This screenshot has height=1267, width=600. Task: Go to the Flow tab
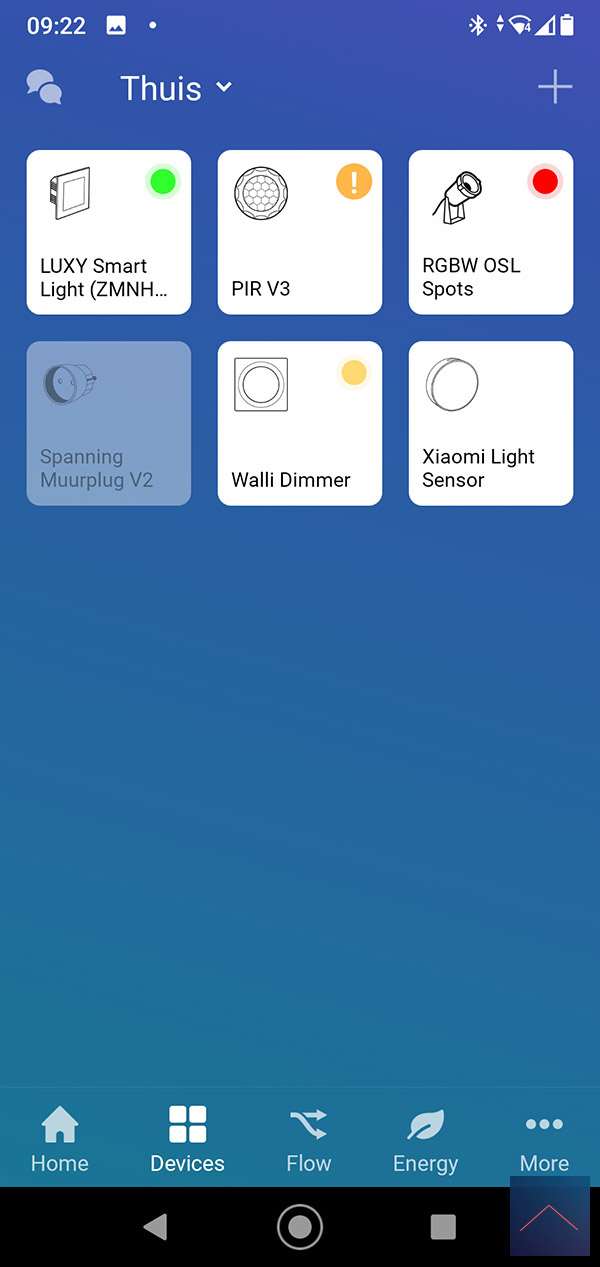[x=308, y=1139]
